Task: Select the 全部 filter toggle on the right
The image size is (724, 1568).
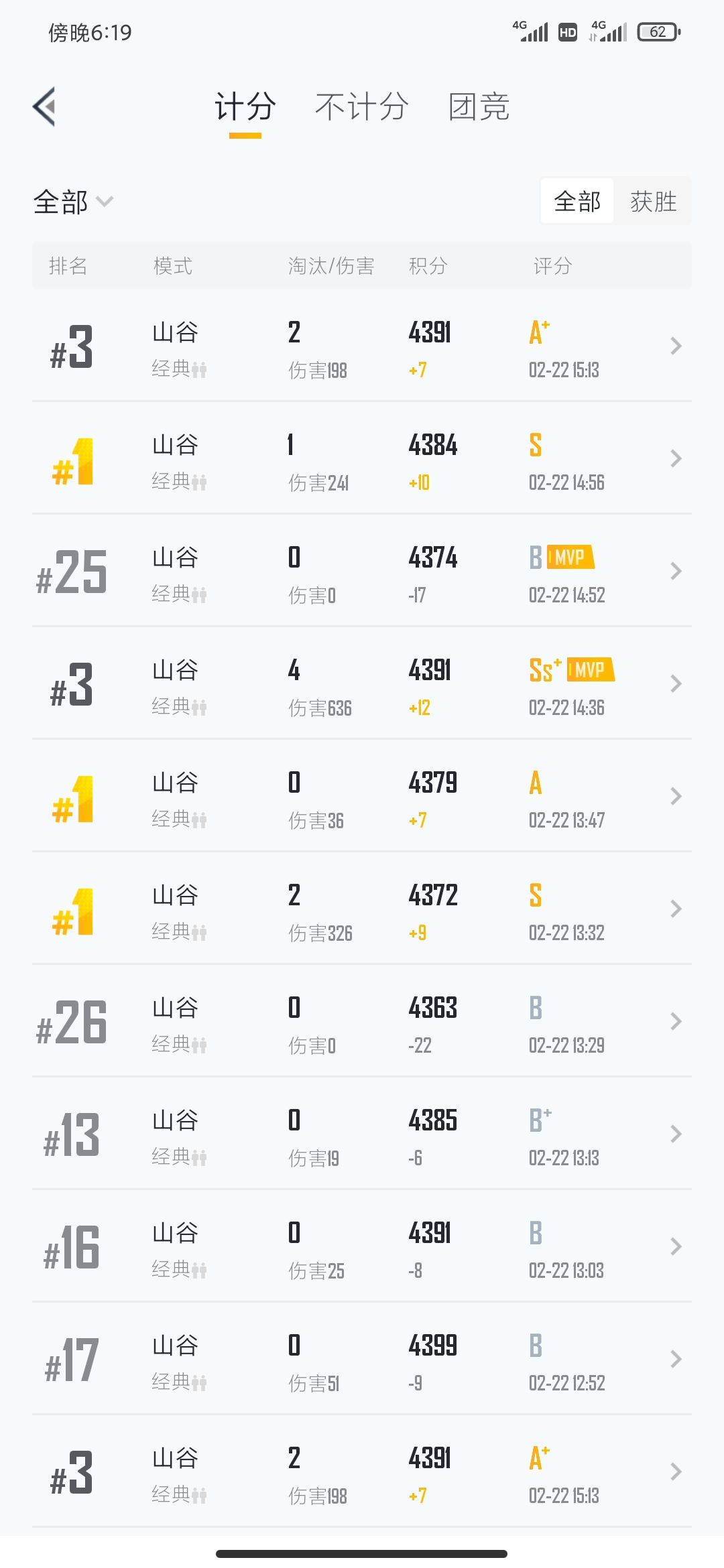Action: click(x=576, y=201)
